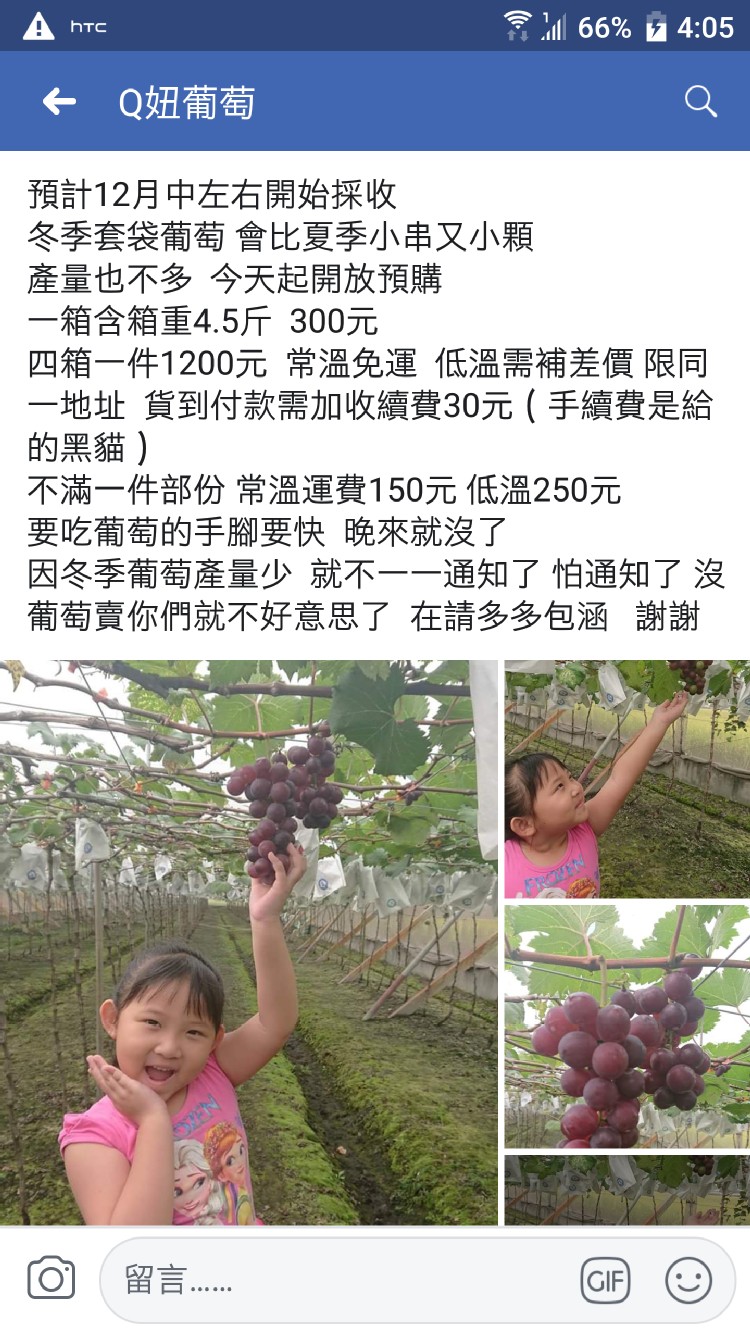Open the emoji smiley picker
The image size is (750, 1333).
click(x=688, y=1280)
